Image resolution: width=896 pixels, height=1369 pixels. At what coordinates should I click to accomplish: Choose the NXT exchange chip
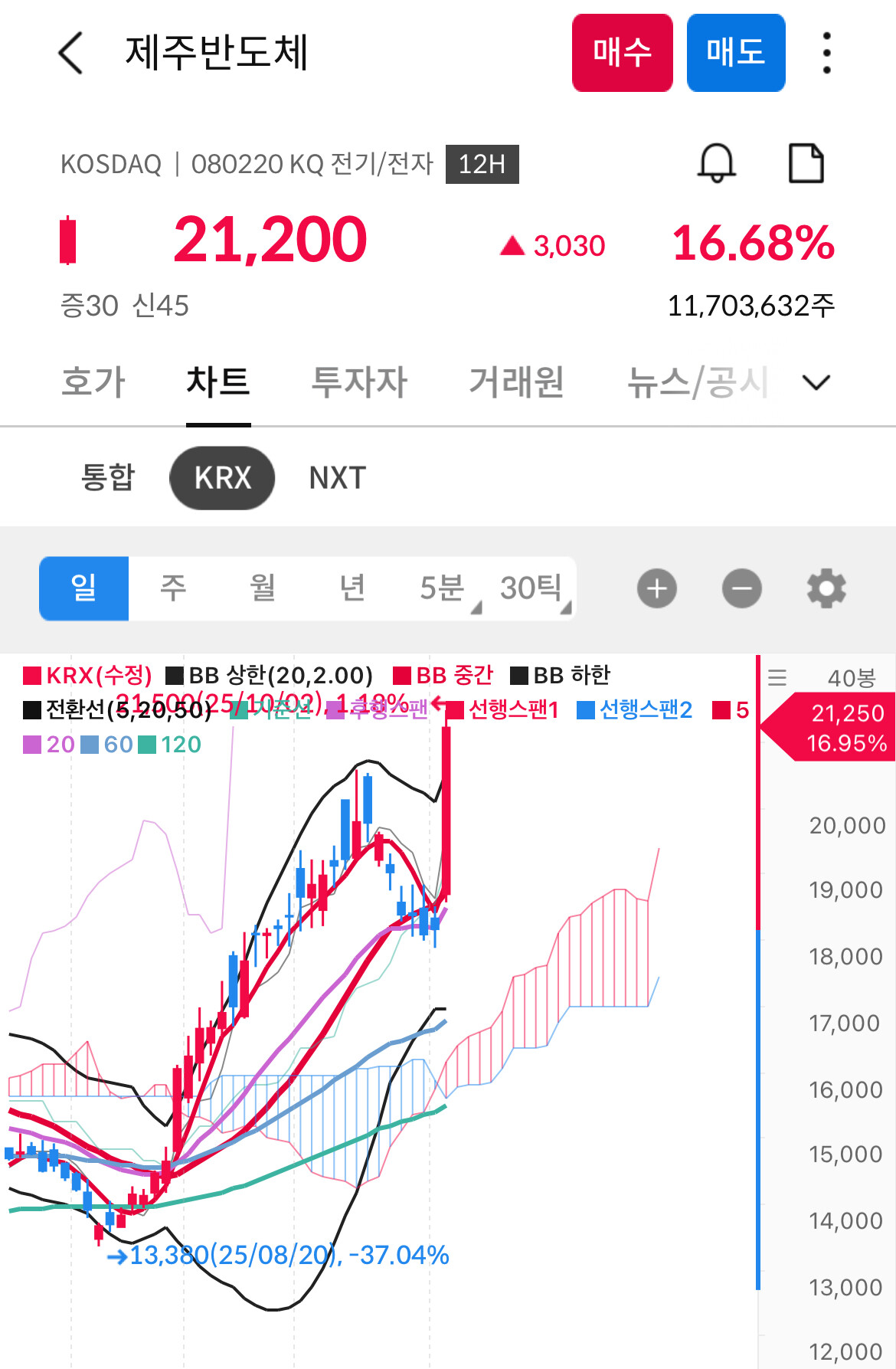[337, 477]
